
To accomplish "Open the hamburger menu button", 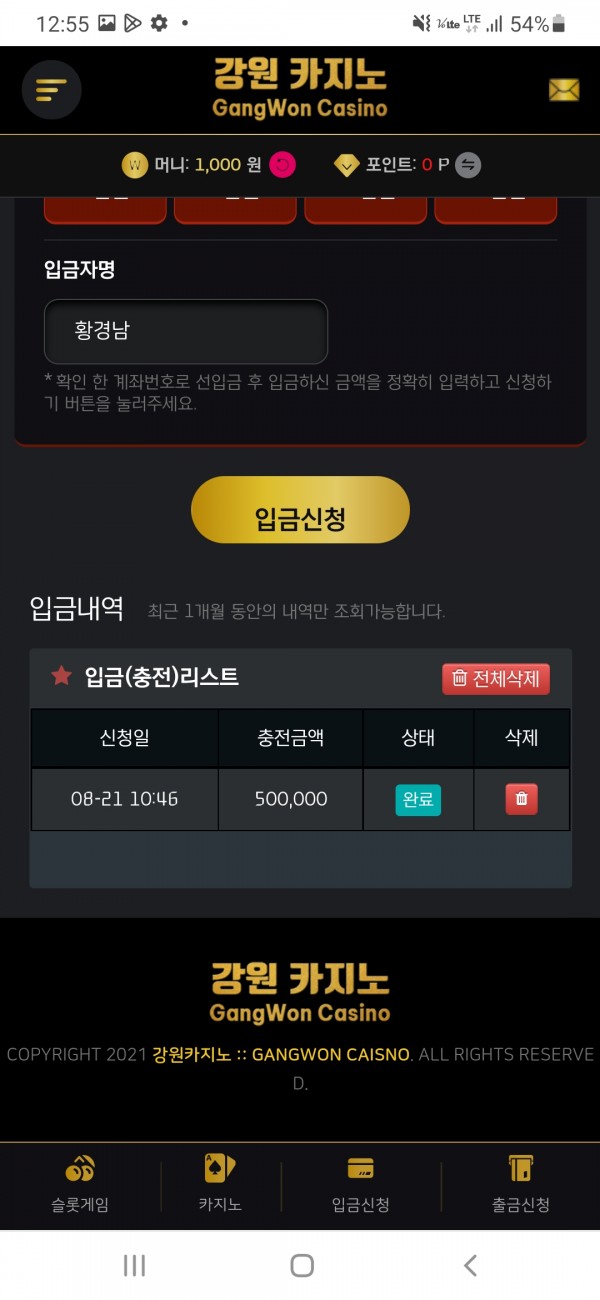I will pos(51,90).
